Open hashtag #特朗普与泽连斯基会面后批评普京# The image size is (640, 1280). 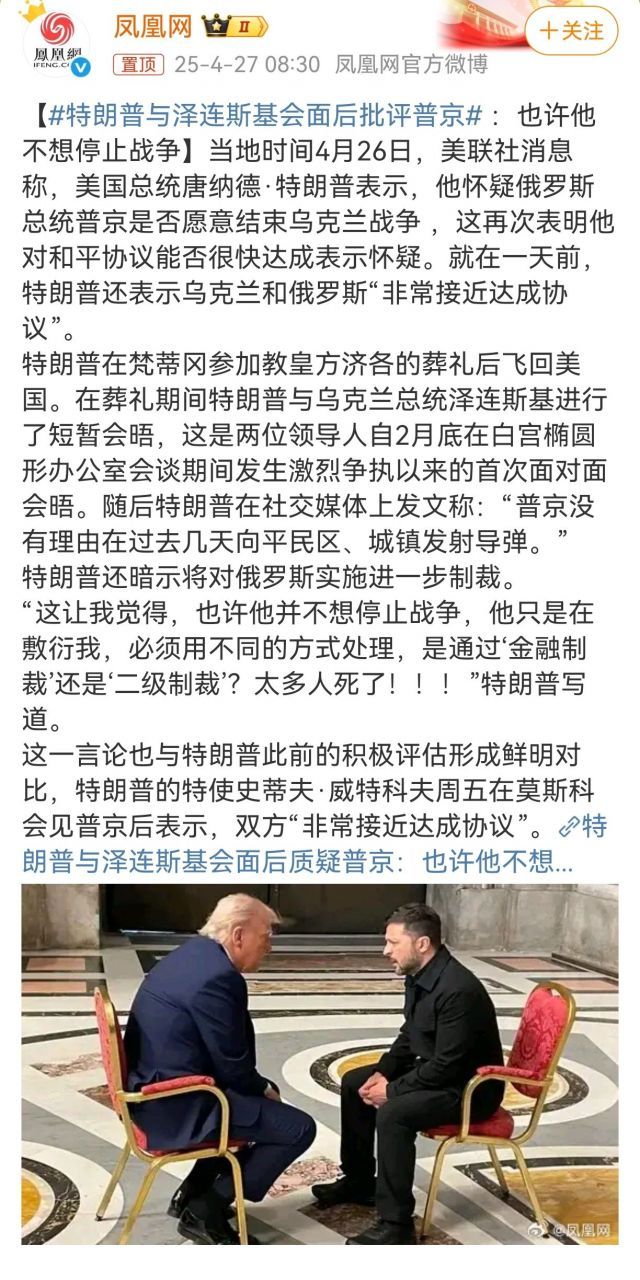point(266,115)
